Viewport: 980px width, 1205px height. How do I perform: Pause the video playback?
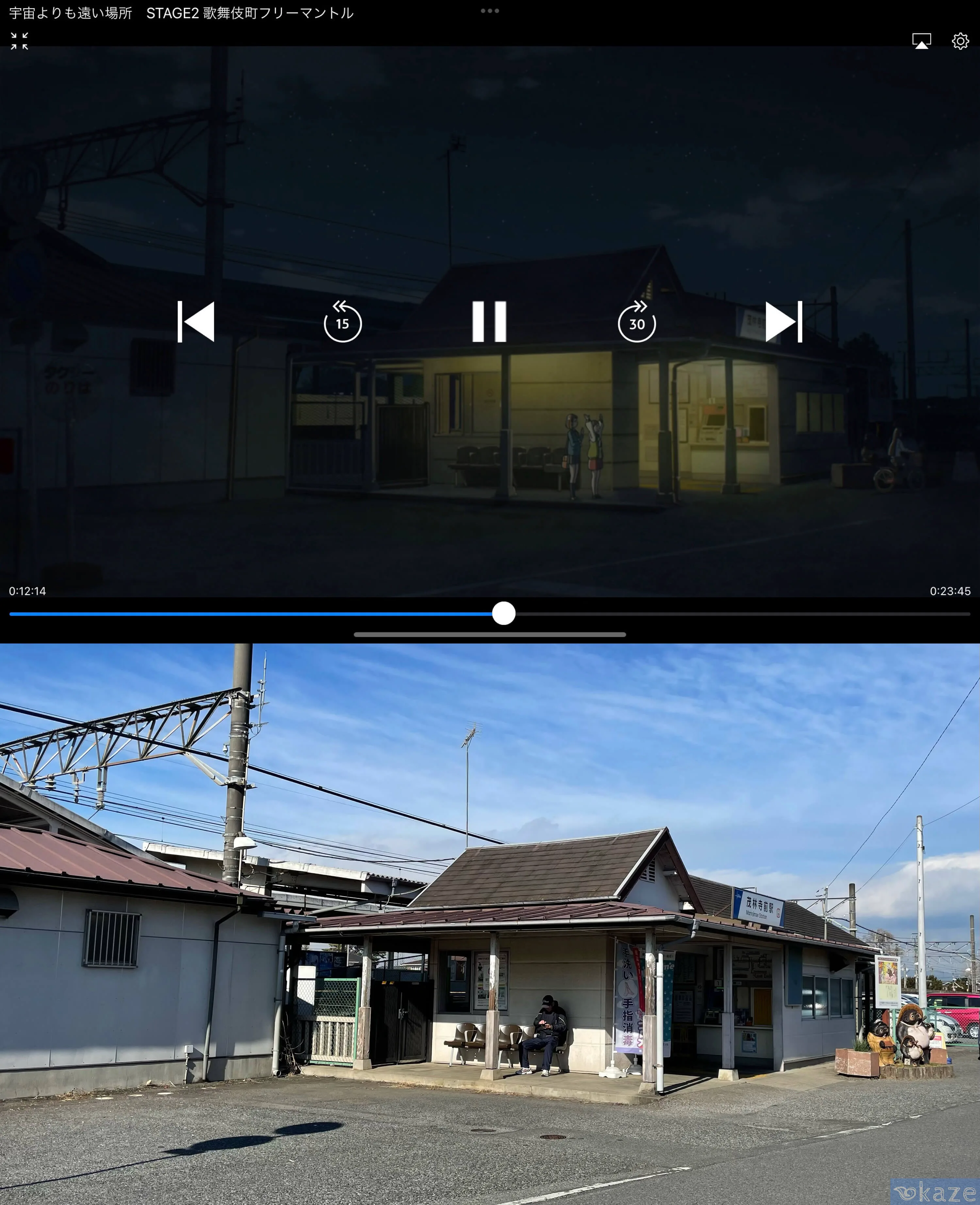point(489,322)
